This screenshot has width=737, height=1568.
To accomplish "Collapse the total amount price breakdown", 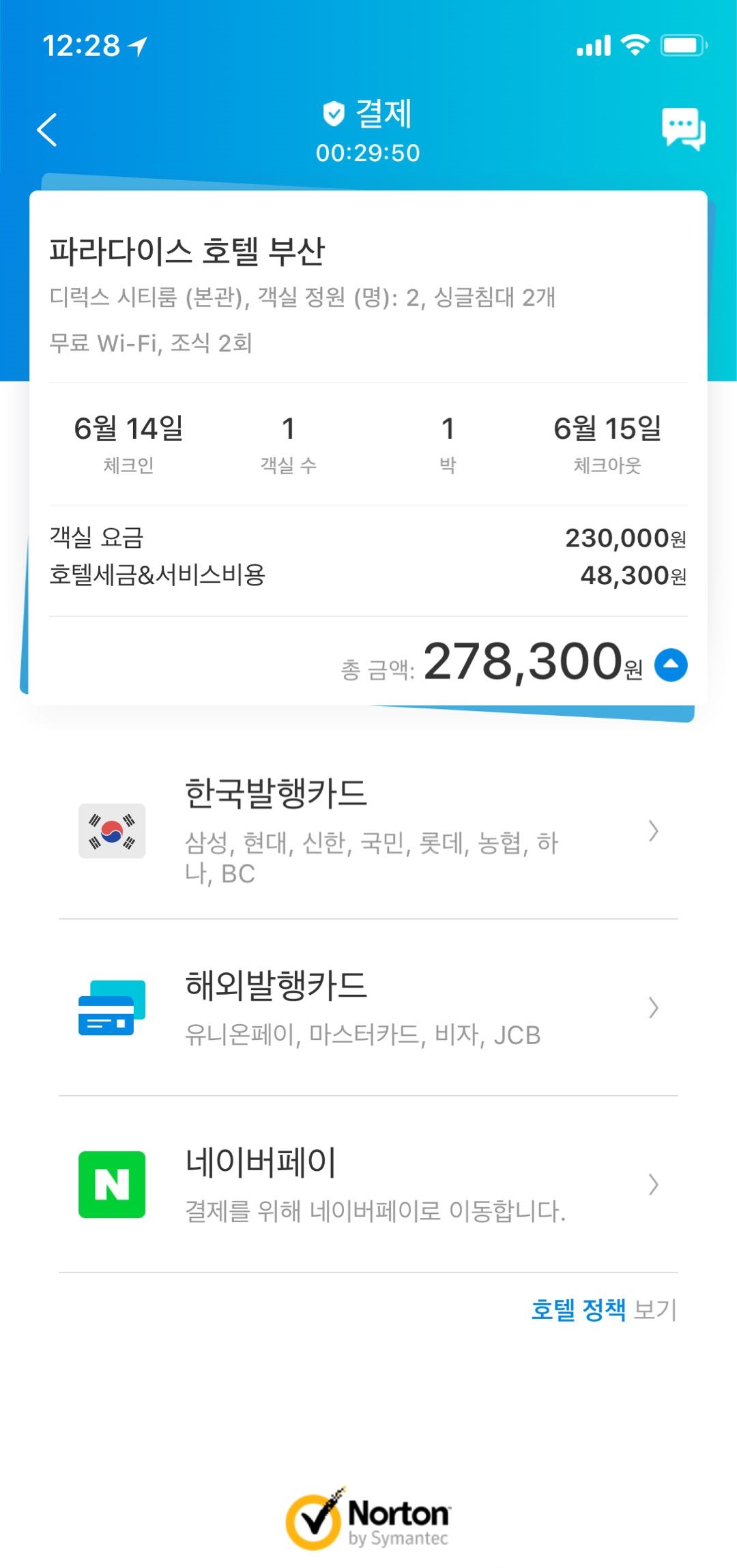I will [x=671, y=665].
